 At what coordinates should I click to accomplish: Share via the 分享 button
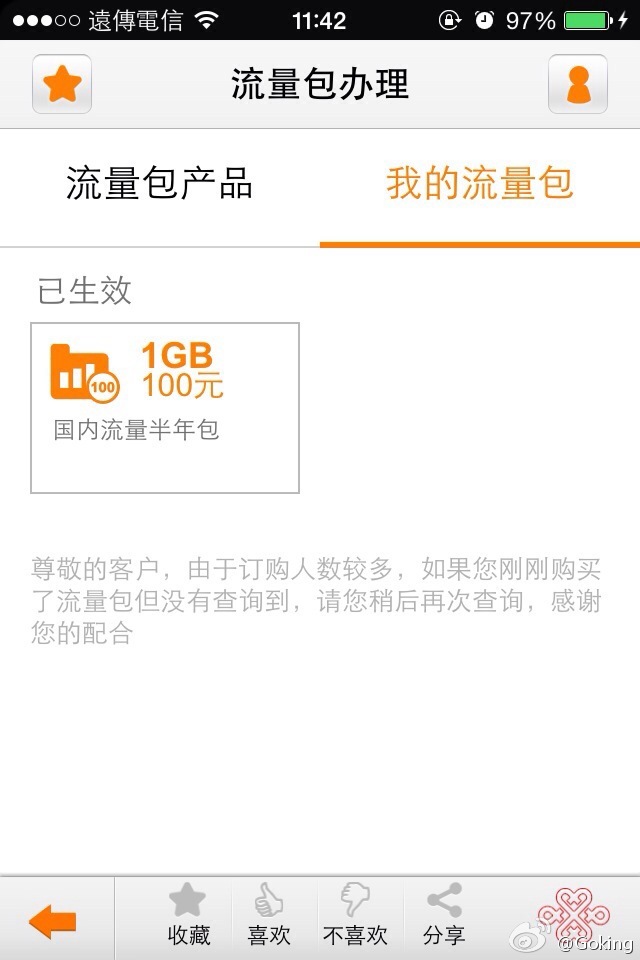coord(443,915)
